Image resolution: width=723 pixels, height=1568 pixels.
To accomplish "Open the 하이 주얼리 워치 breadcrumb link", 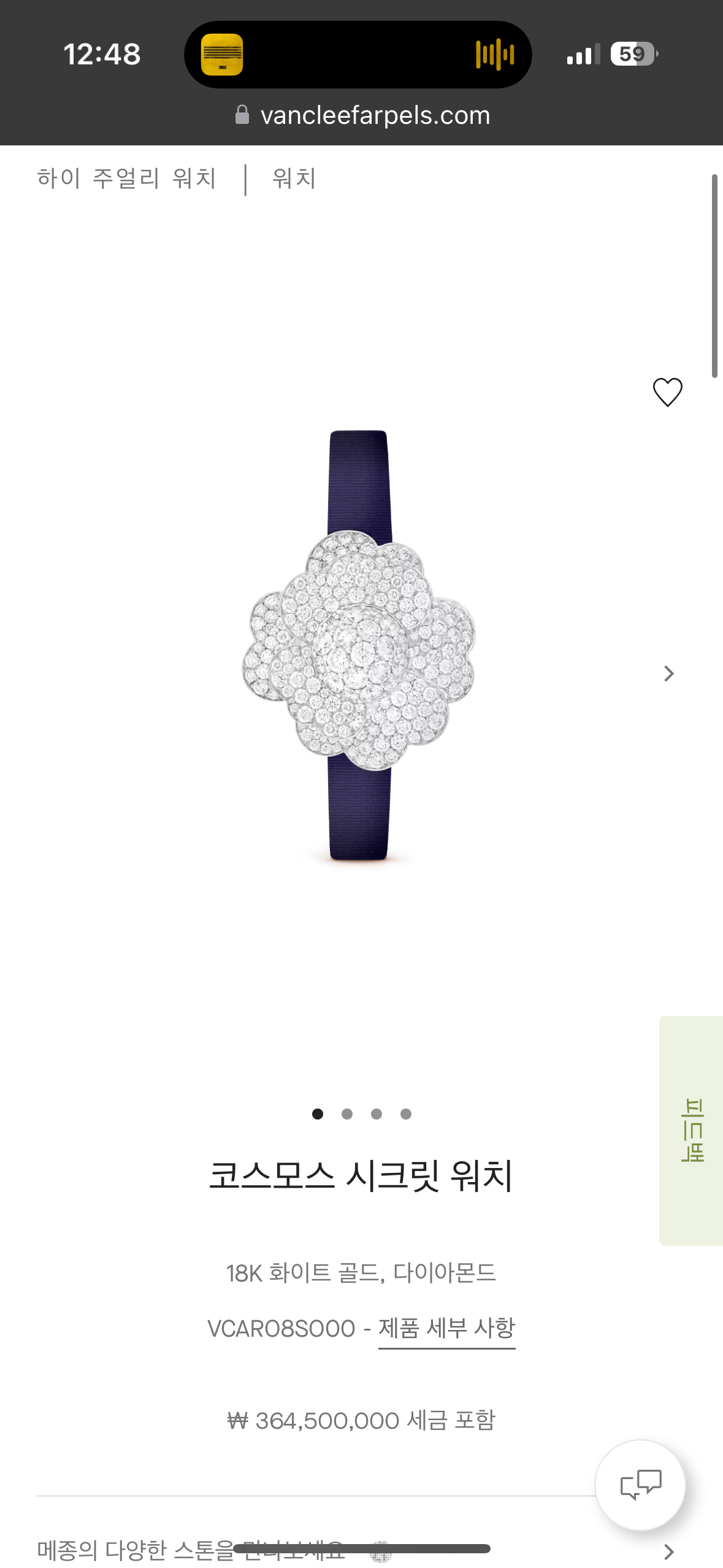I will tap(126, 179).
